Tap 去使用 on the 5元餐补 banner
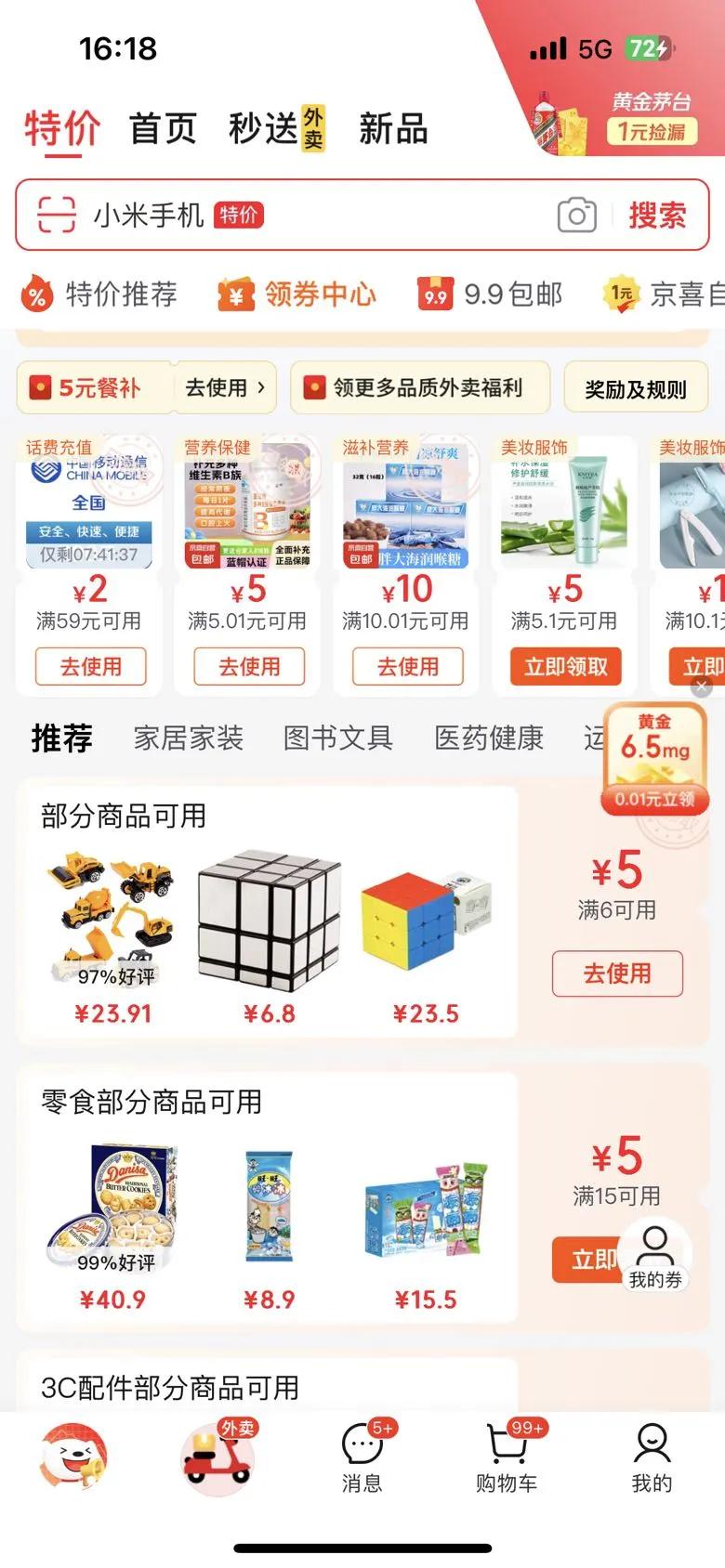 coord(224,387)
